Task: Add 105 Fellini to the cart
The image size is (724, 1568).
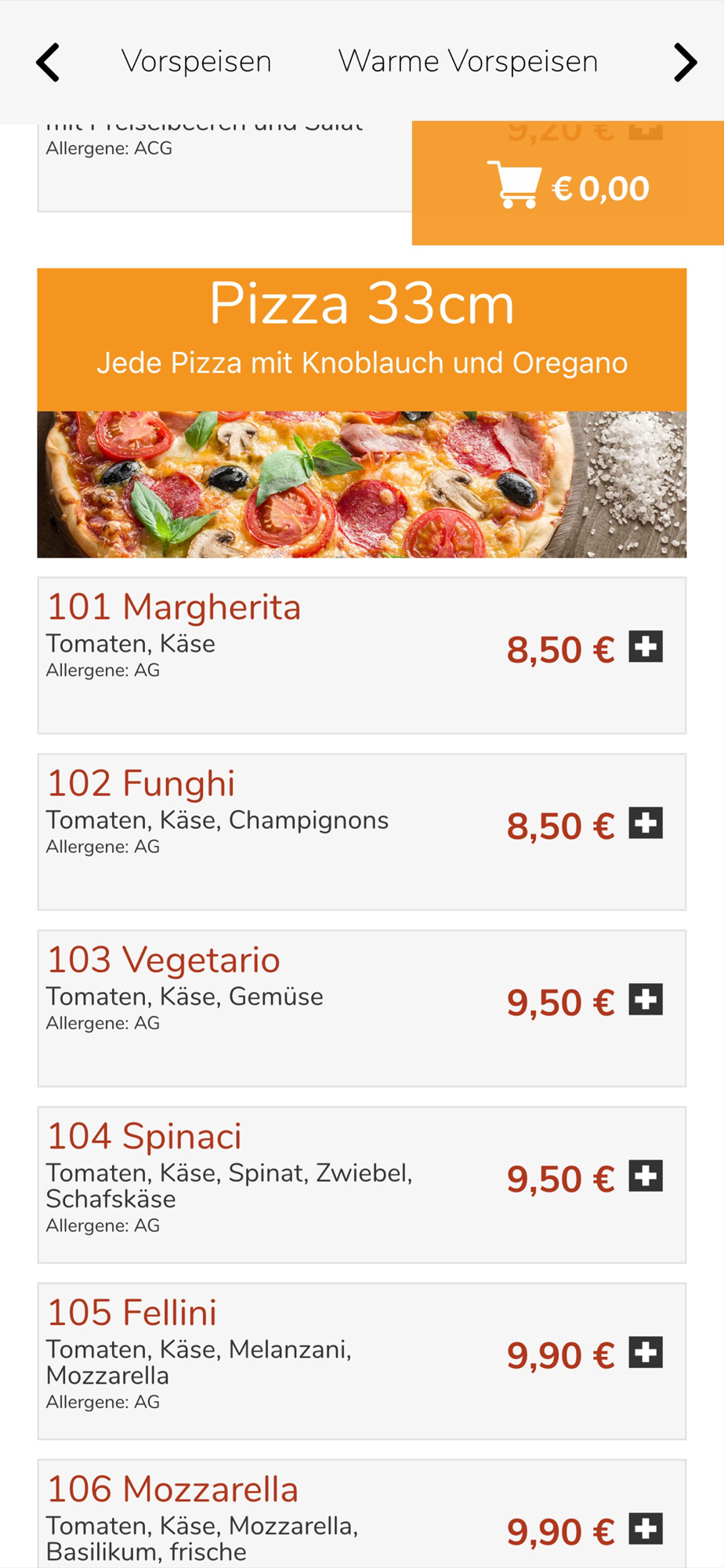Action: coord(646,1352)
